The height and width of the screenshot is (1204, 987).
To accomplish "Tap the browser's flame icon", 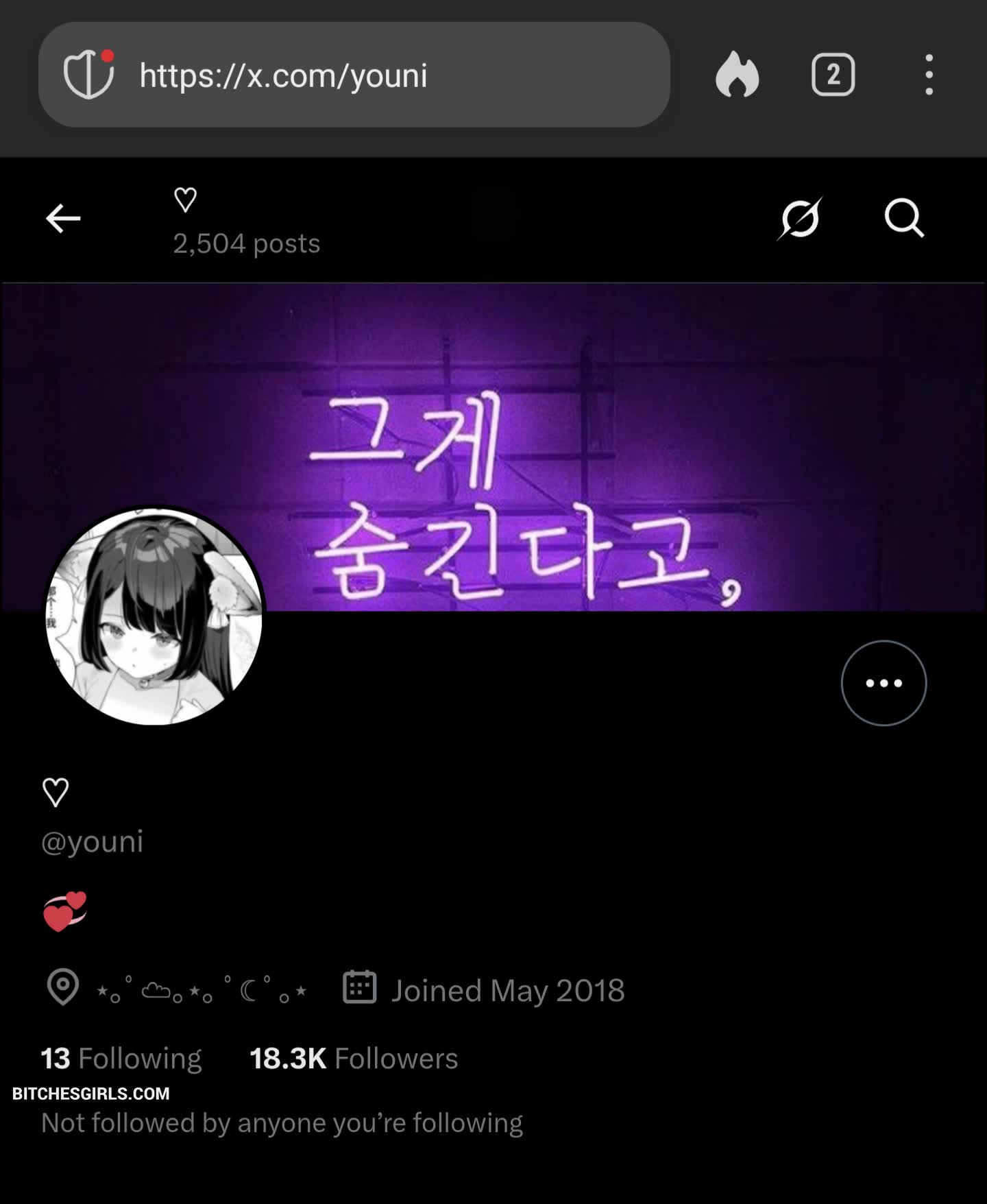I will coord(738,74).
